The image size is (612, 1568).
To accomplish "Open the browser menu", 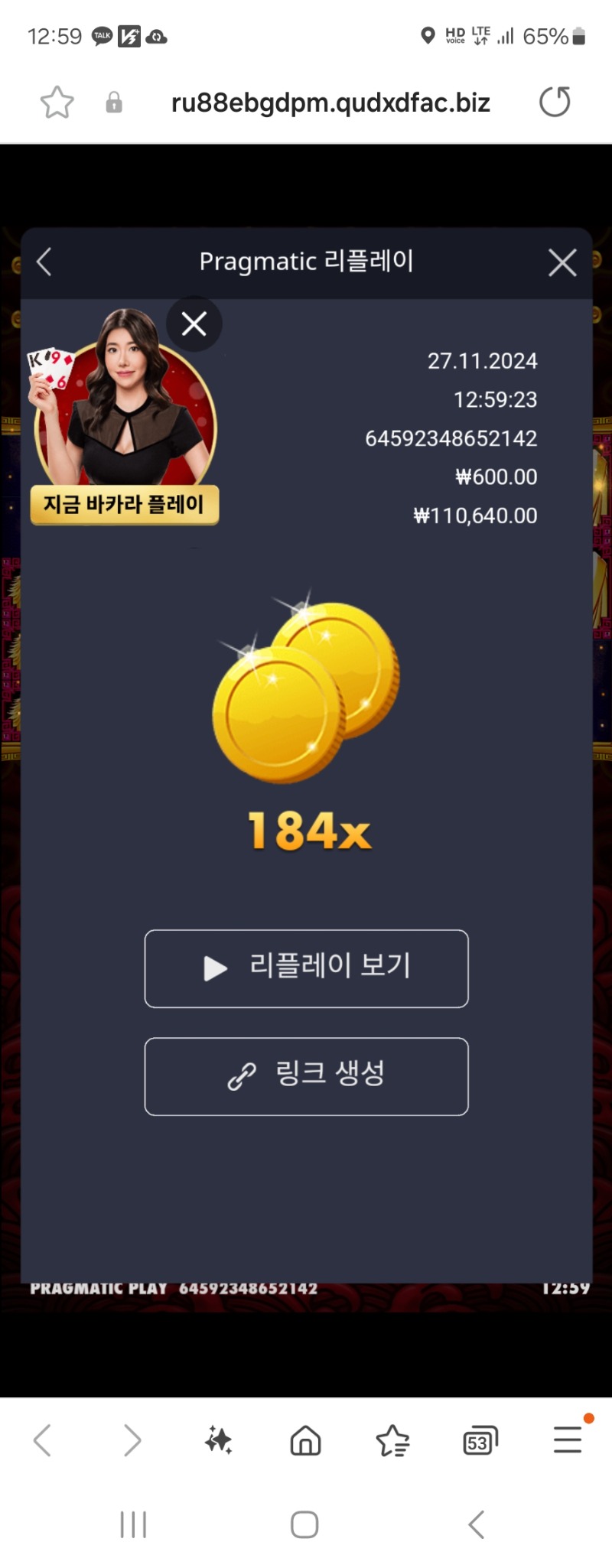I will [x=568, y=1441].
